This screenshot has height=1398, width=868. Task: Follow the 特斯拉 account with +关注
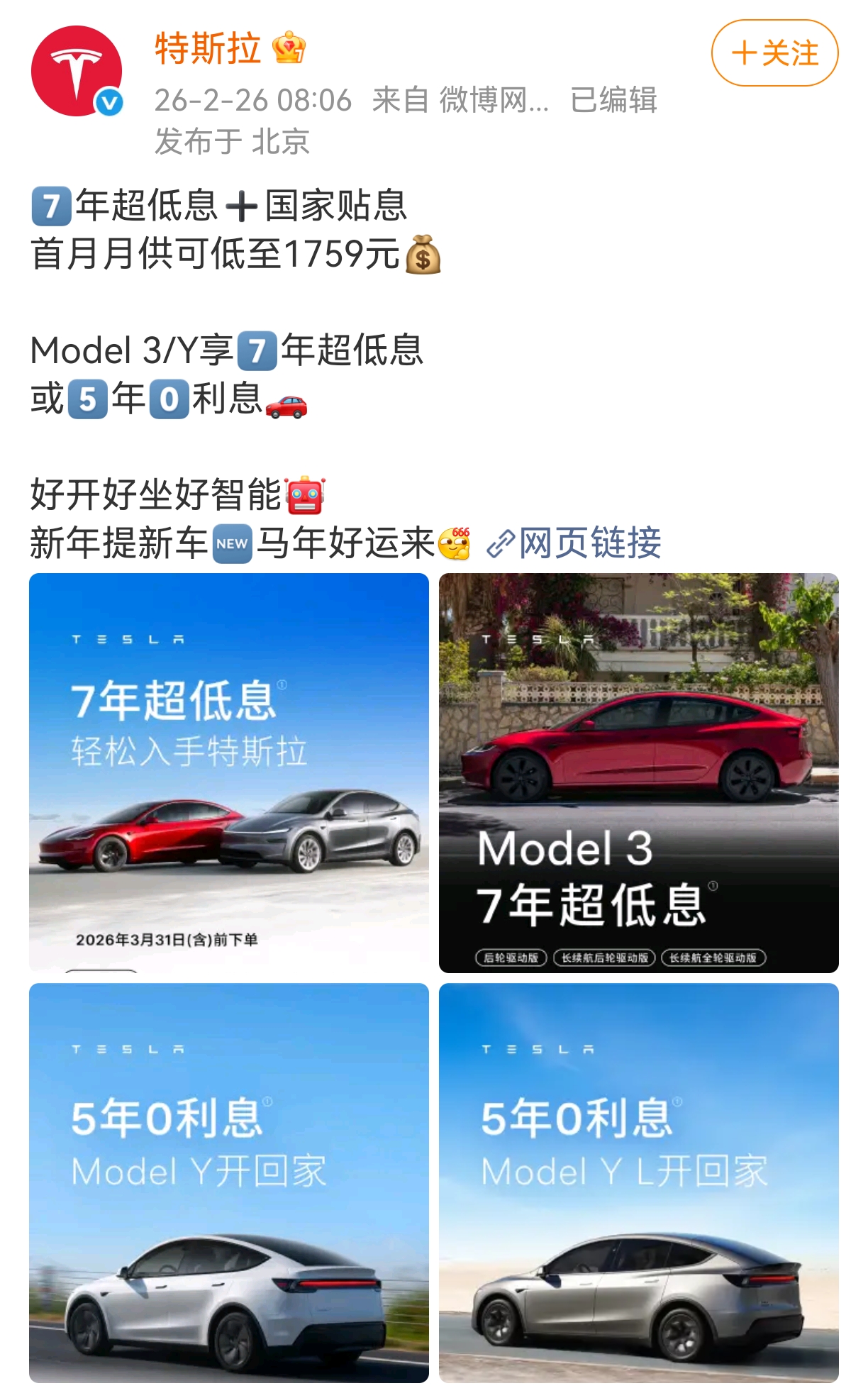774,53
